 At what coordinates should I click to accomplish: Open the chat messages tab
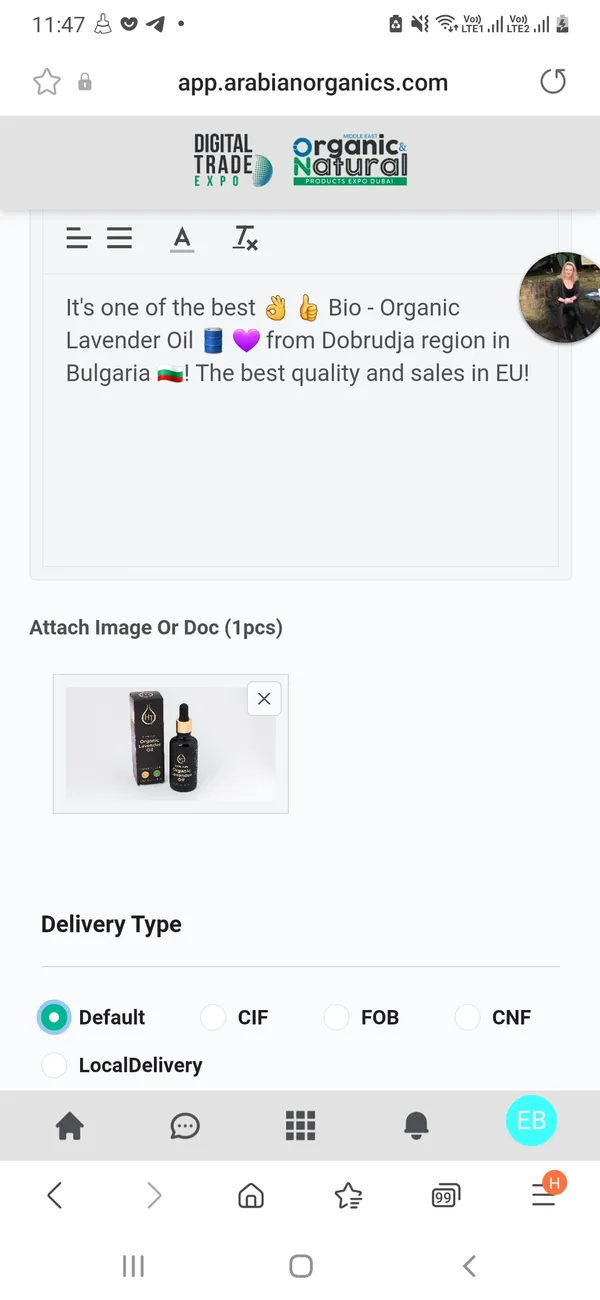[185, 1126]
